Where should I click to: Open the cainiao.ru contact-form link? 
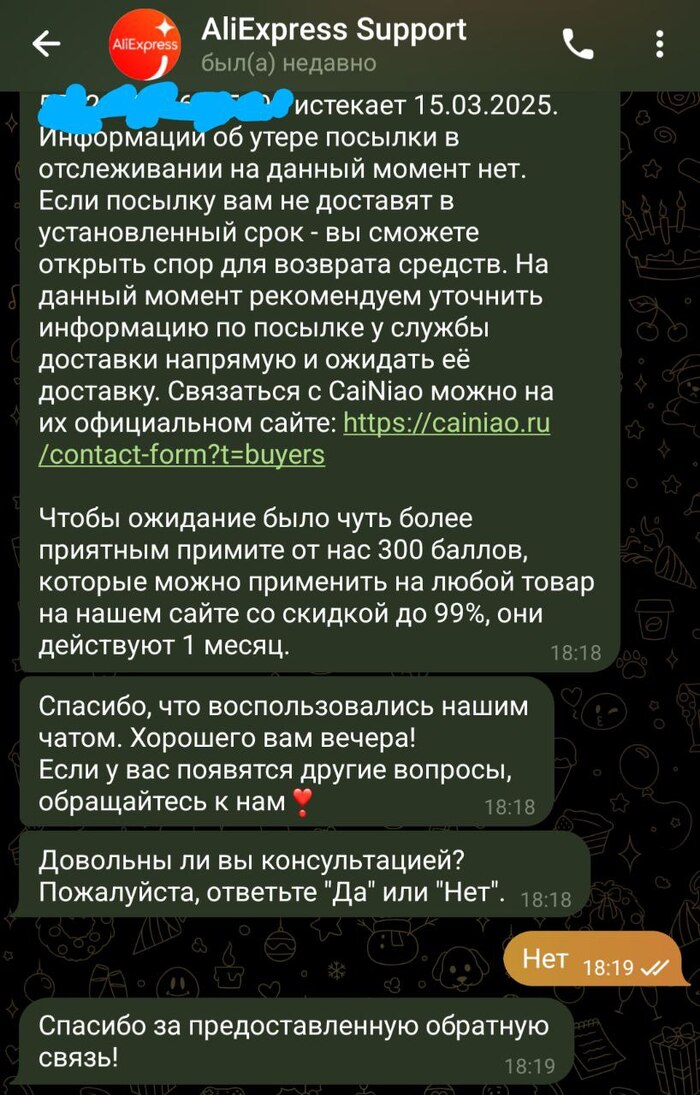[x=446, y=423]
